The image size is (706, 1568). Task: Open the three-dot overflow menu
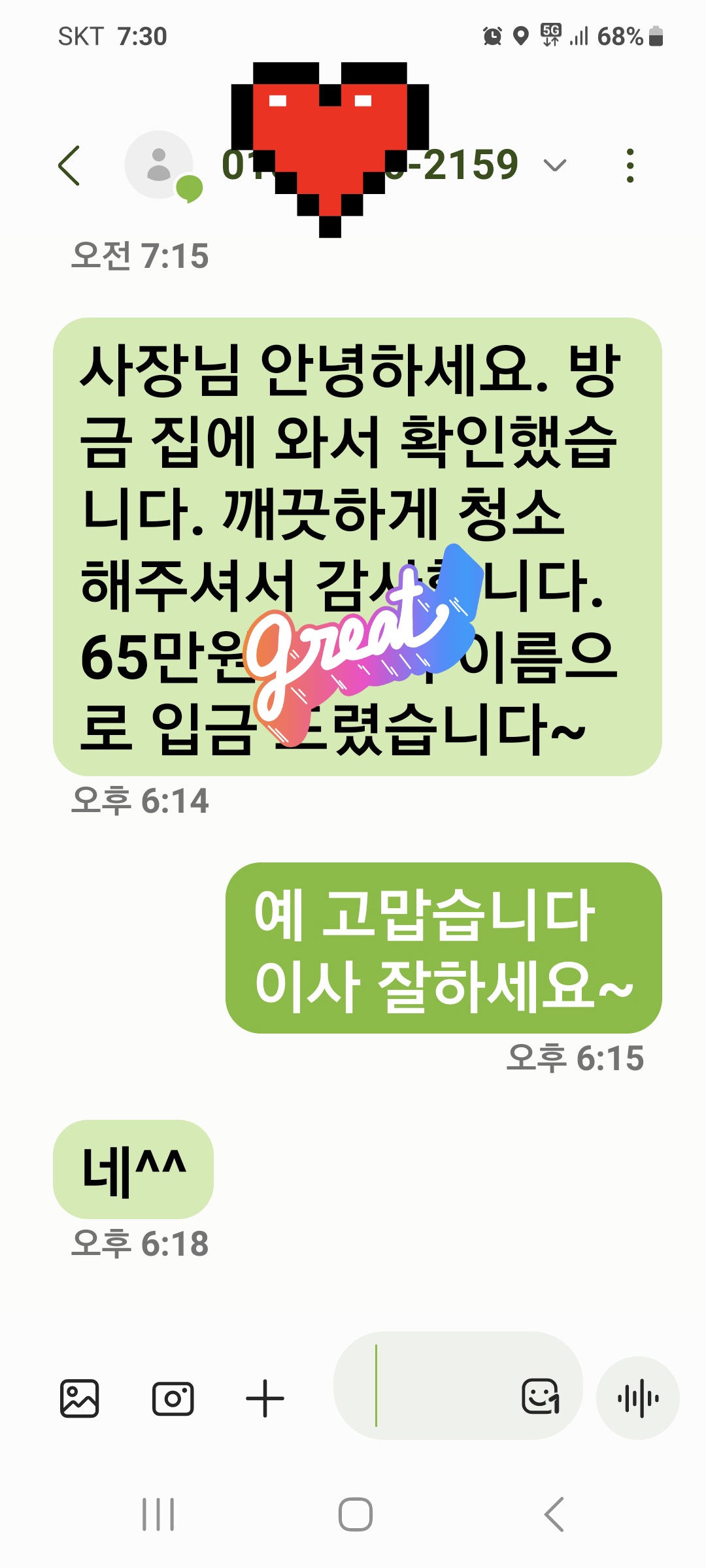(x=630, y=166)
